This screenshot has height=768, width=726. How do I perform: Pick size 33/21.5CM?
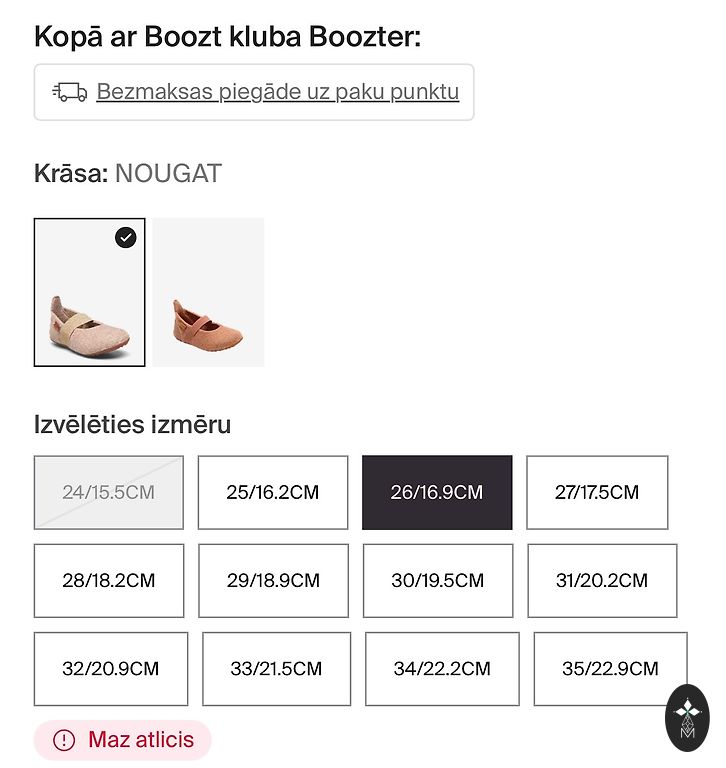pyautogui.click(x=276, y=669)
